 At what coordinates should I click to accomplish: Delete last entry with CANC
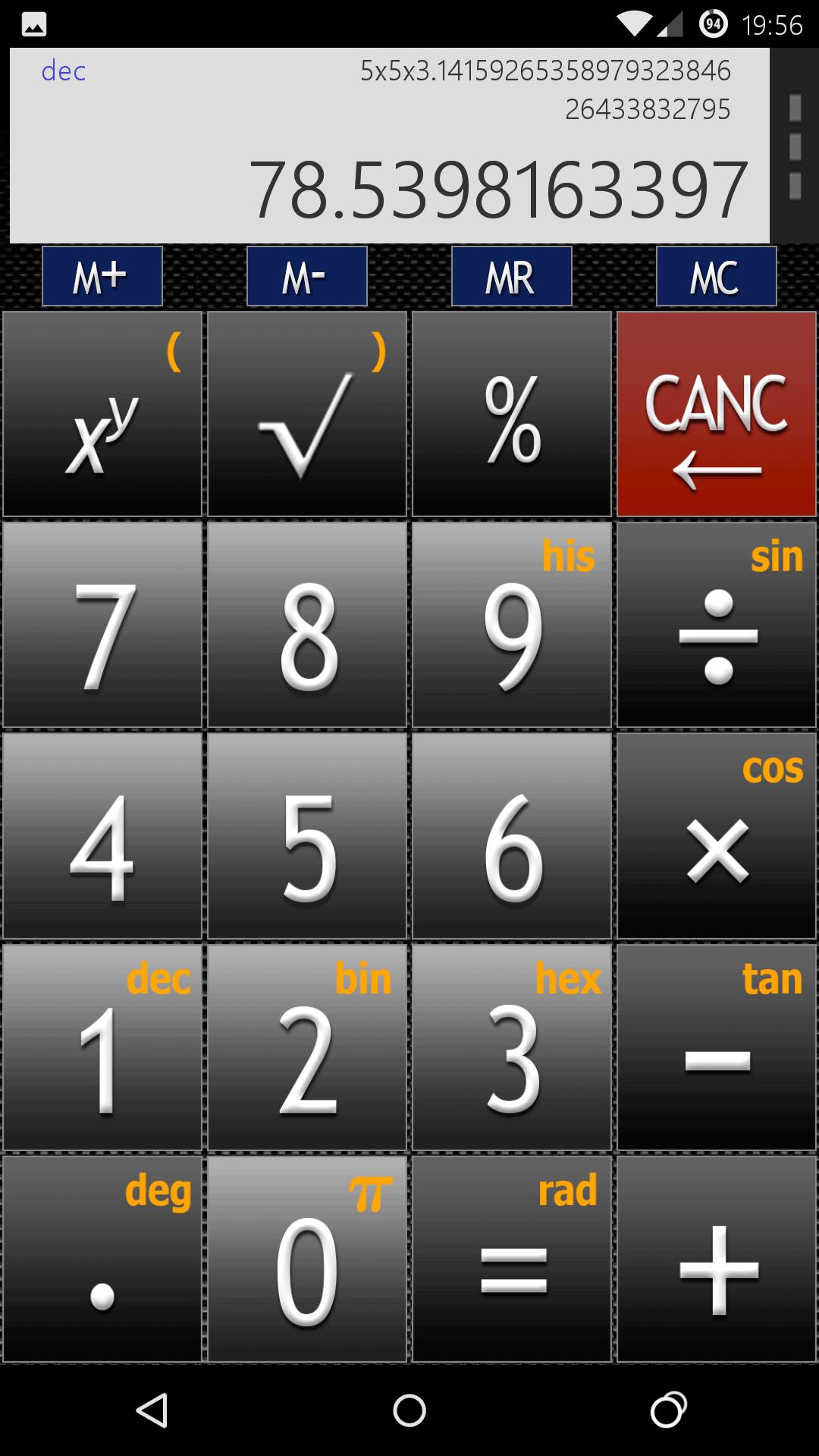click(717, 415)
